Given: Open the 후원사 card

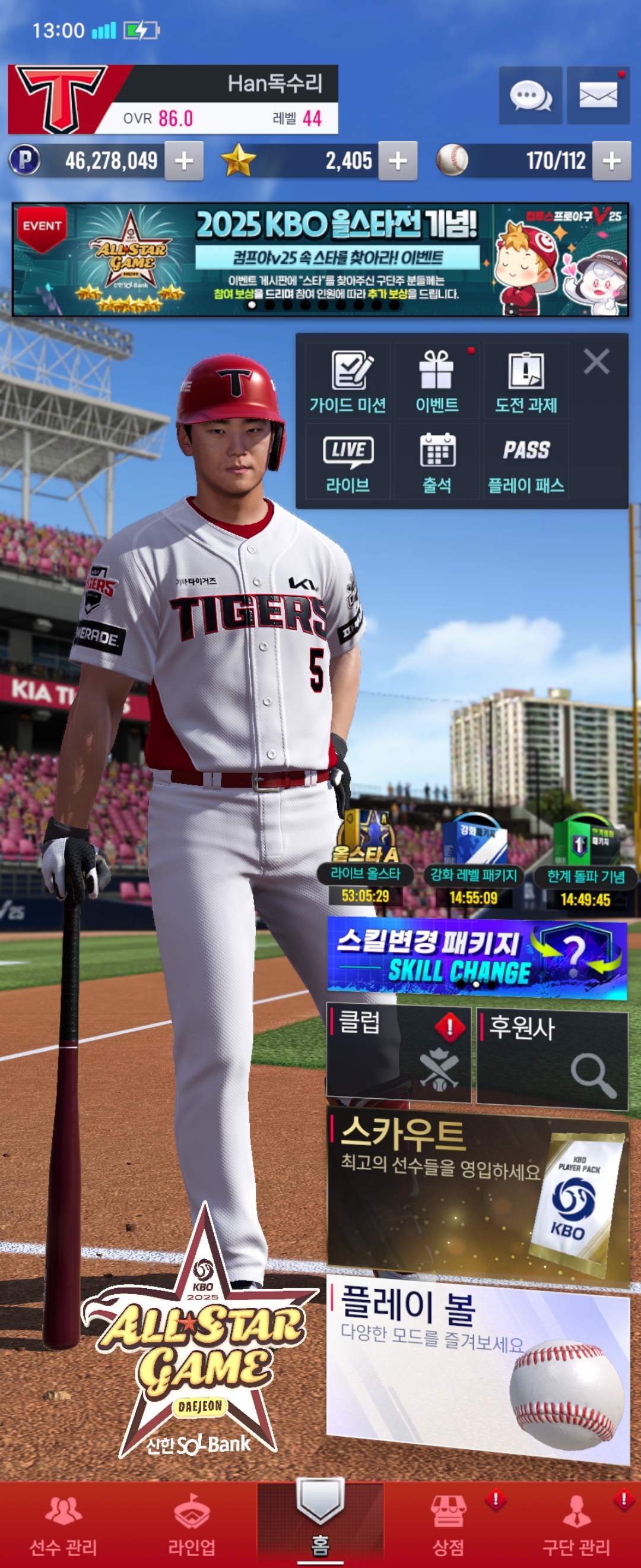Looking at the screenshot, I should 551,1055.
